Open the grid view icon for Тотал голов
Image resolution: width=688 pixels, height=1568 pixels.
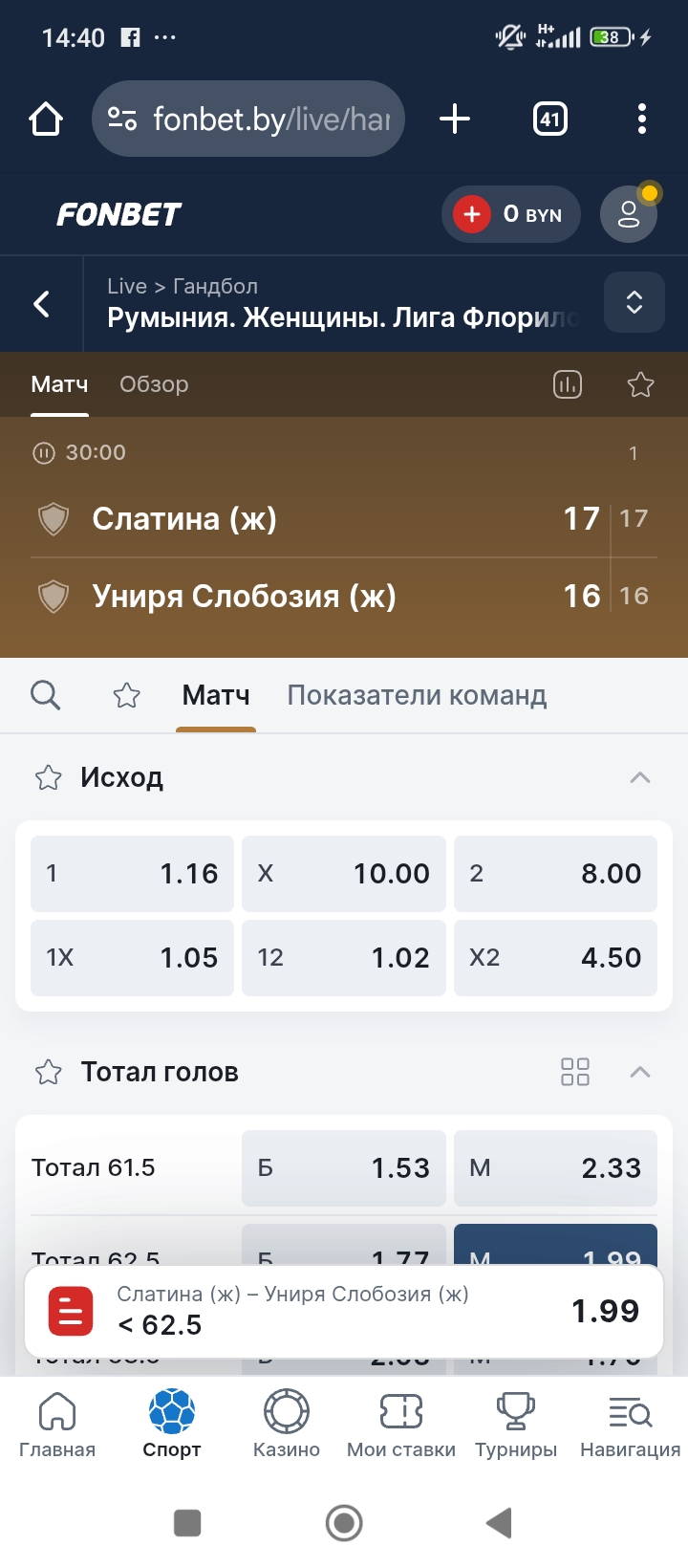pyautogui.click(x=575, y=1072)
